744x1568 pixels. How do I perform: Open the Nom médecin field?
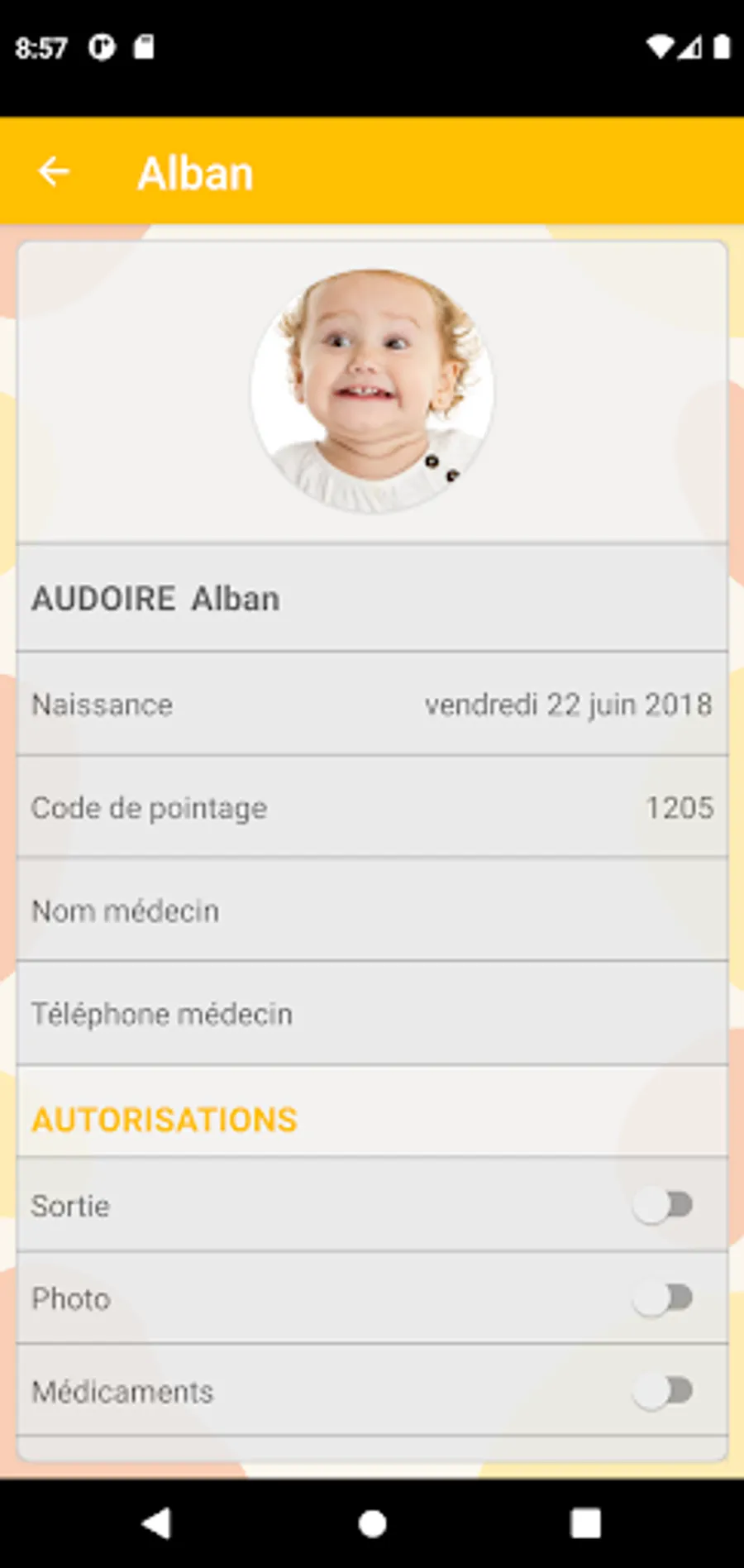point(372,911)
